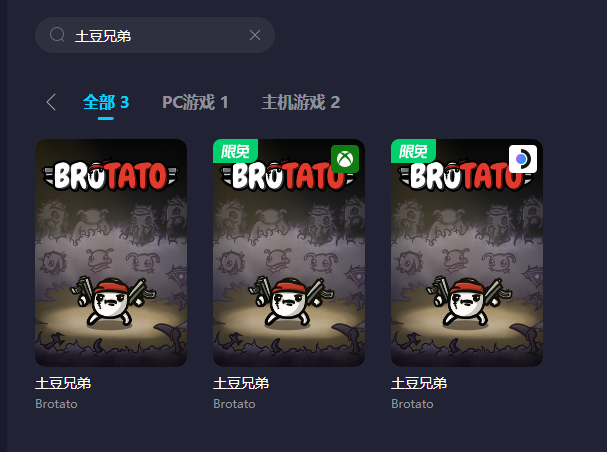This screenshot has height=452, width=607.
Task: Open the Brotato card with Xbox badge
Action: coord(289,252)
